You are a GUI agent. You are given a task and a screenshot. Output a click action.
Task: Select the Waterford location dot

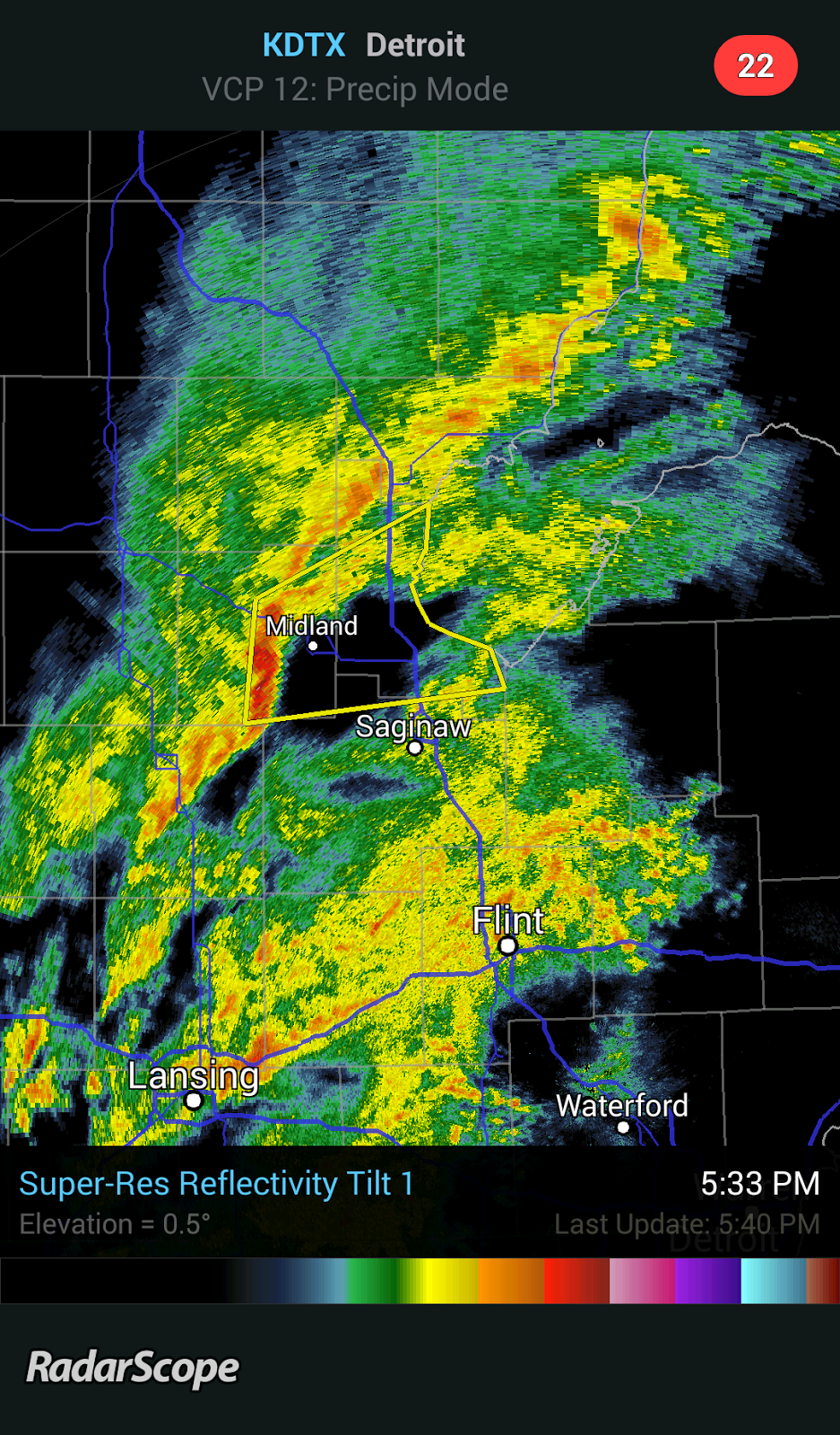(623, 1128)
